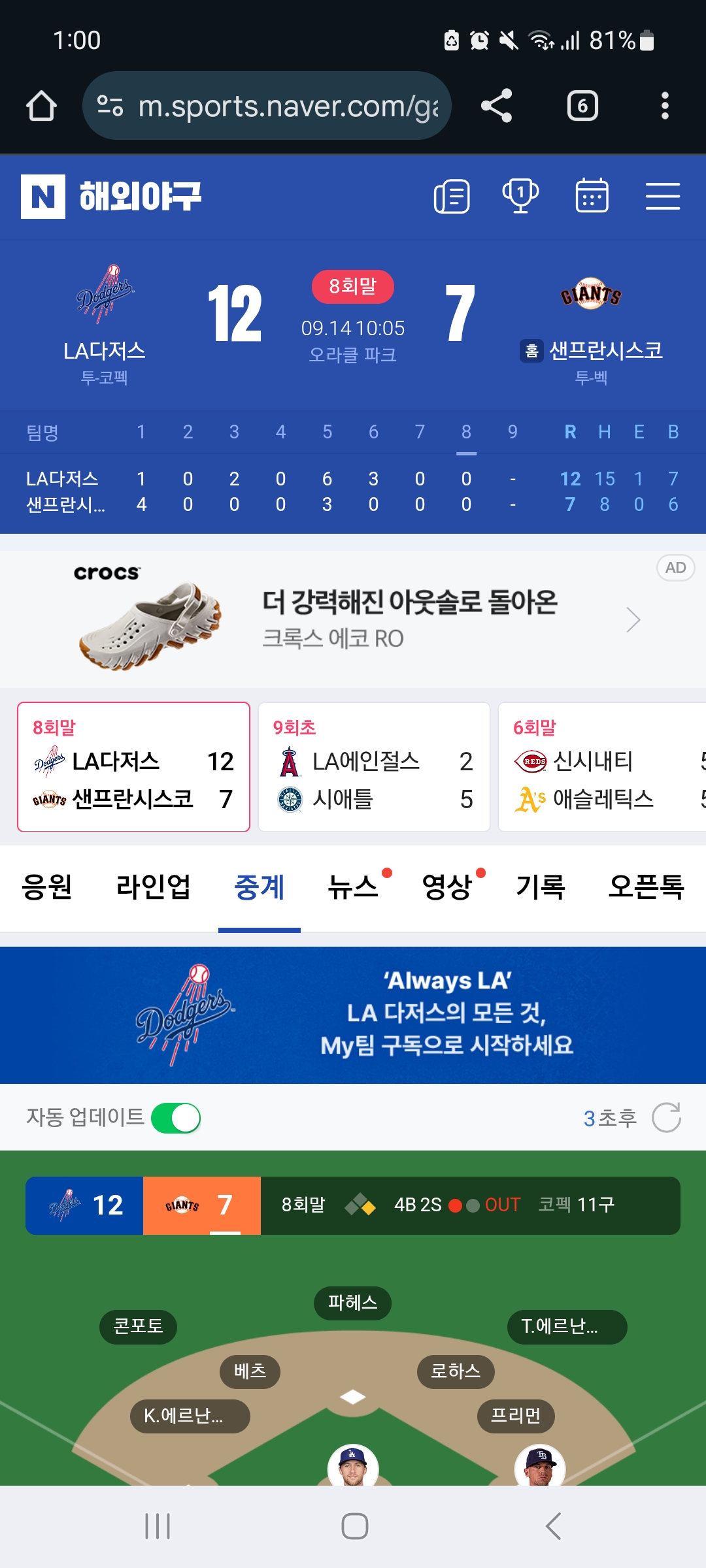Open the 신시내티 vs 애슬레틱스 game card

(x=602, y=767)
